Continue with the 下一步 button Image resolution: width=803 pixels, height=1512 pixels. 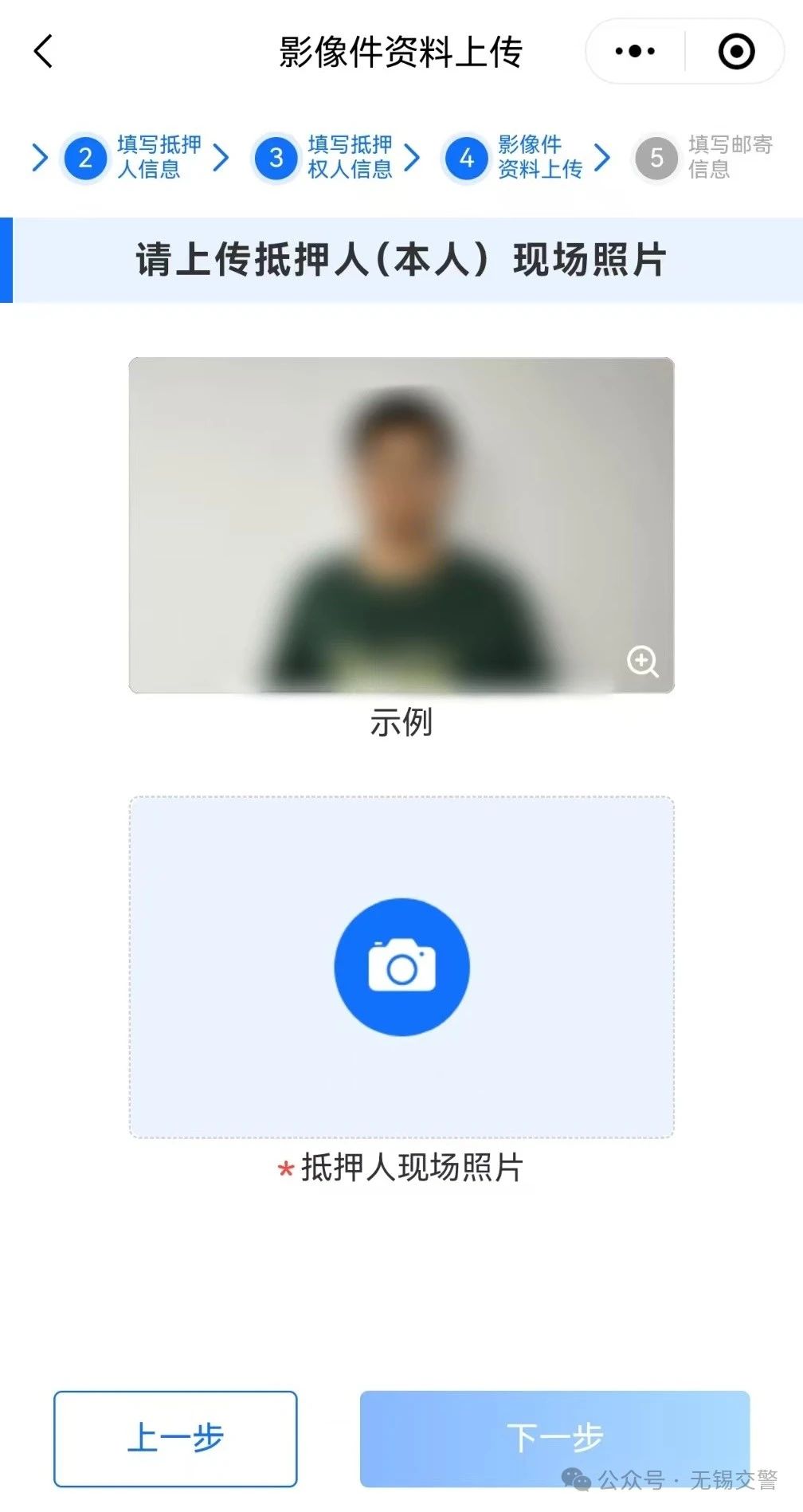(554, 1439)
